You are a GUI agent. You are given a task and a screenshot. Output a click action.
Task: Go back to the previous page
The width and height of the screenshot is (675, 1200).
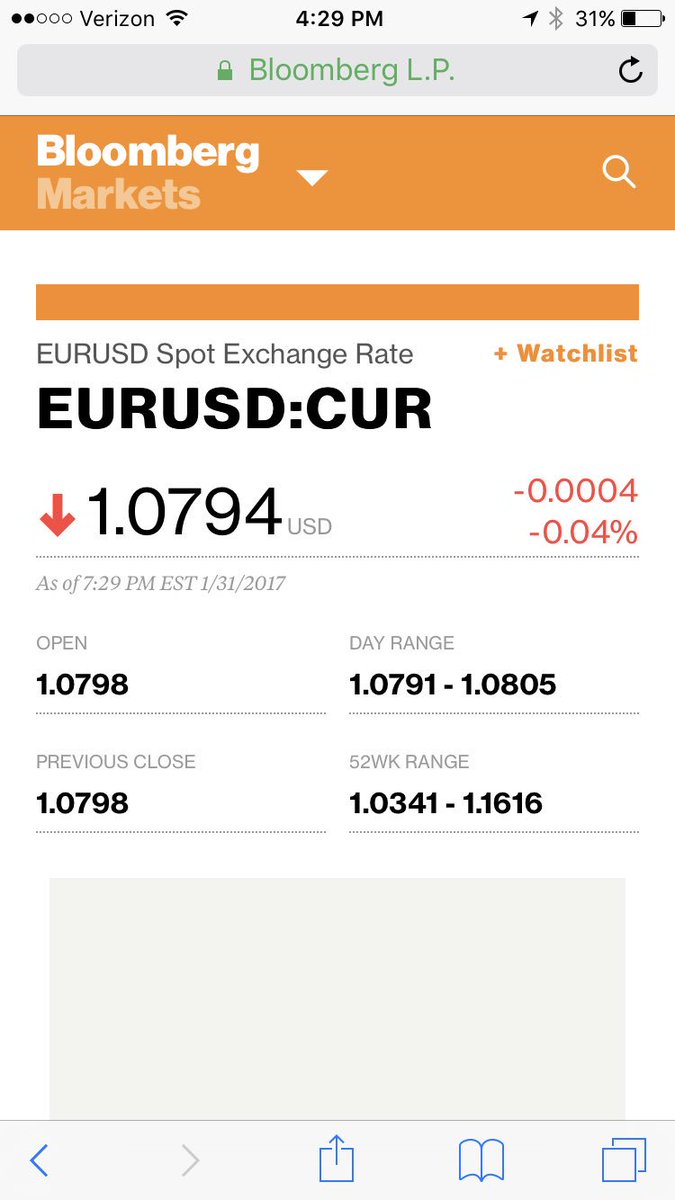point(39,1160)
